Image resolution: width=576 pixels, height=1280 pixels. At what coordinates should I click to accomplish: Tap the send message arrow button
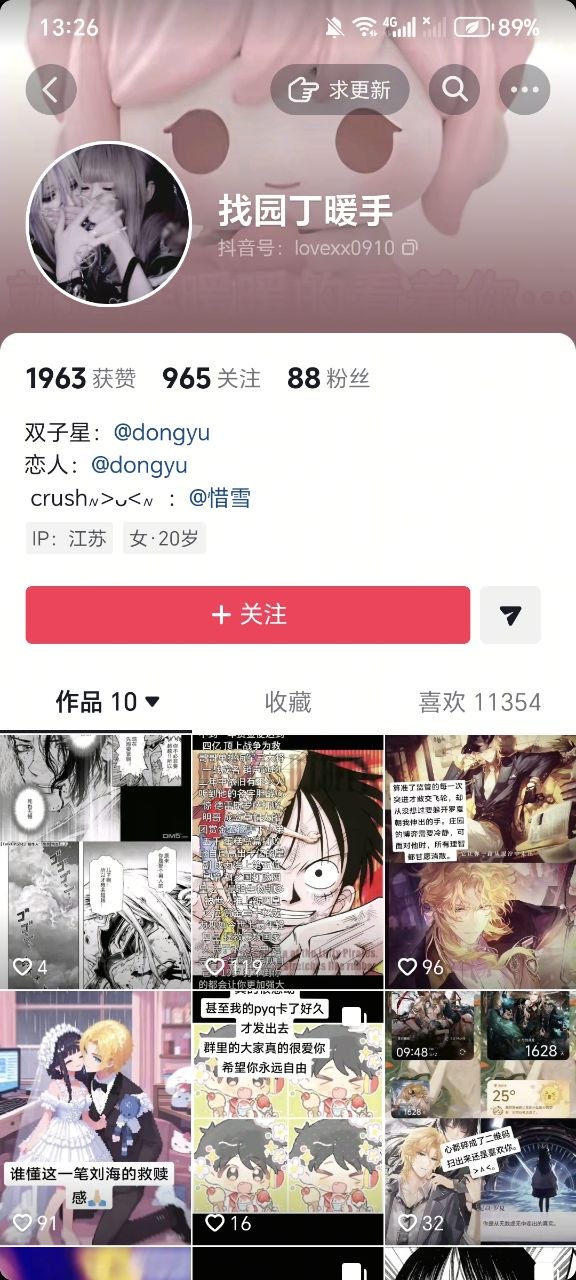click(x=511, y=615)
